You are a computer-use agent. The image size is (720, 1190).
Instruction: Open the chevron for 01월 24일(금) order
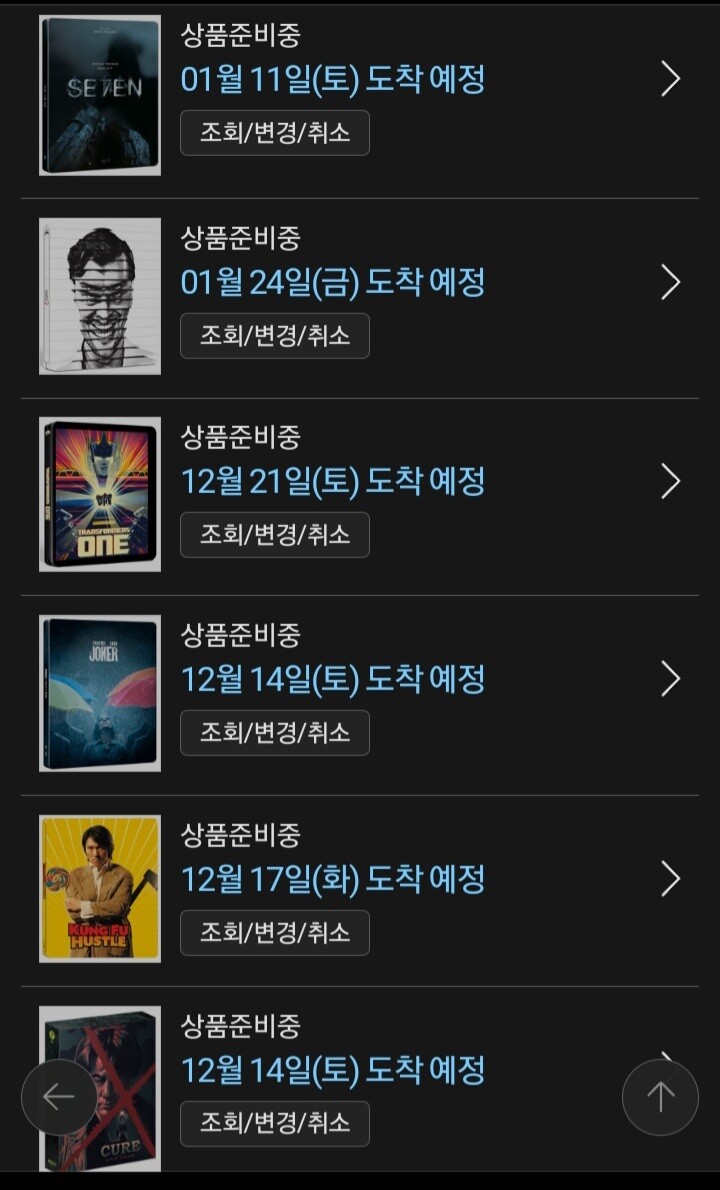670,283
